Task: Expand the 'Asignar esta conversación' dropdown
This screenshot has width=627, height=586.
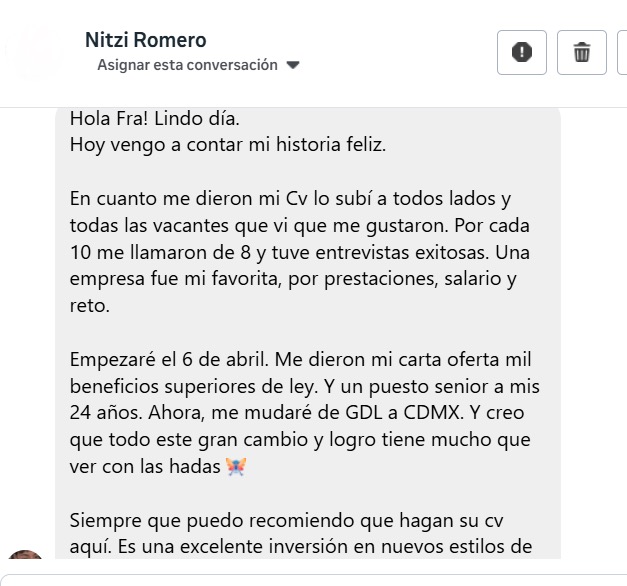Action: [198, 65]
